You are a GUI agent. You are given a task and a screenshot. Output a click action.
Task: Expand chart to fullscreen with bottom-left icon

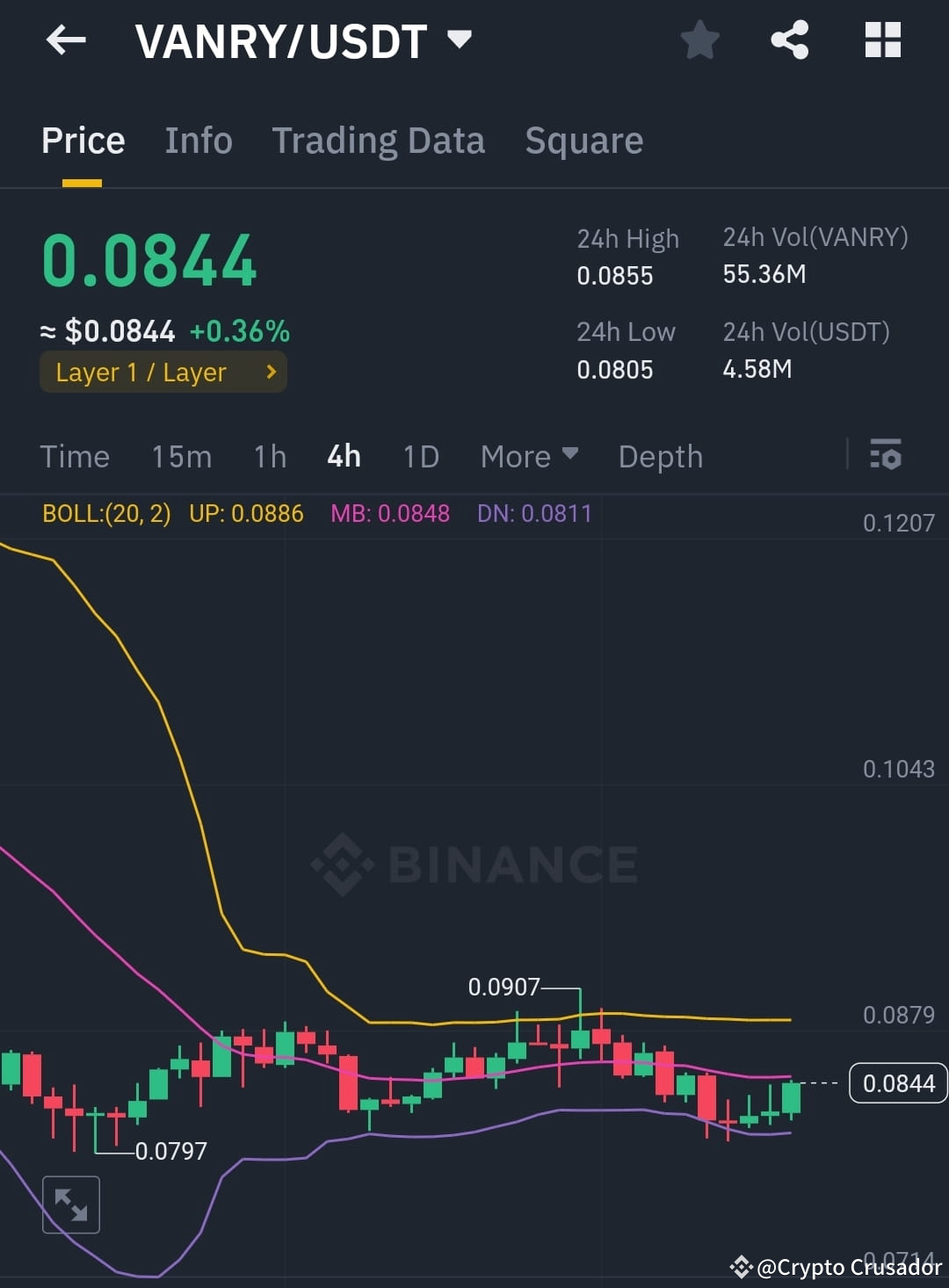pos(70,1205)
